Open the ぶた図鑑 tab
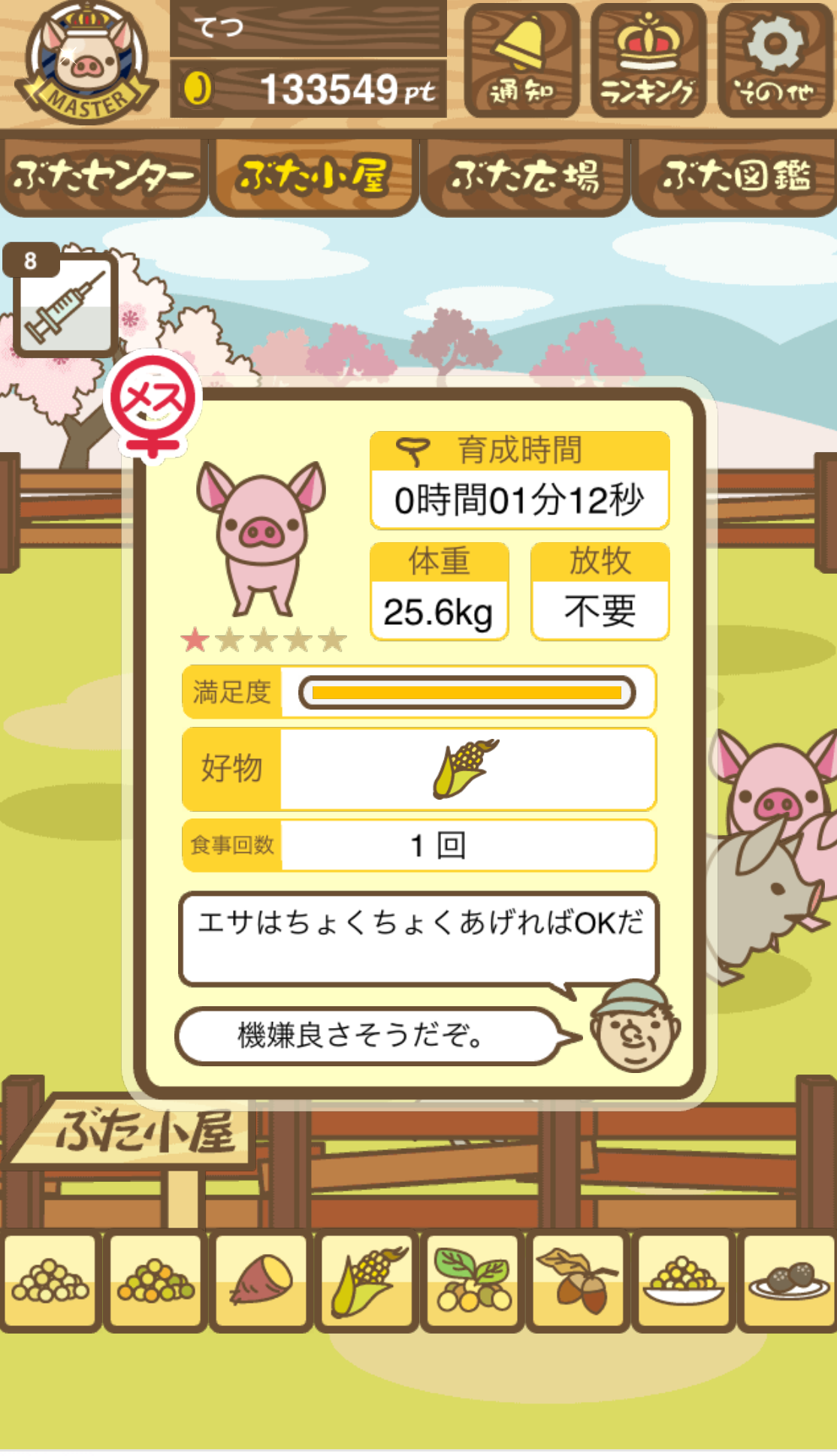The width and height of the screenshot is (837, 1456). pyautogui.click(x=735, y=176)
